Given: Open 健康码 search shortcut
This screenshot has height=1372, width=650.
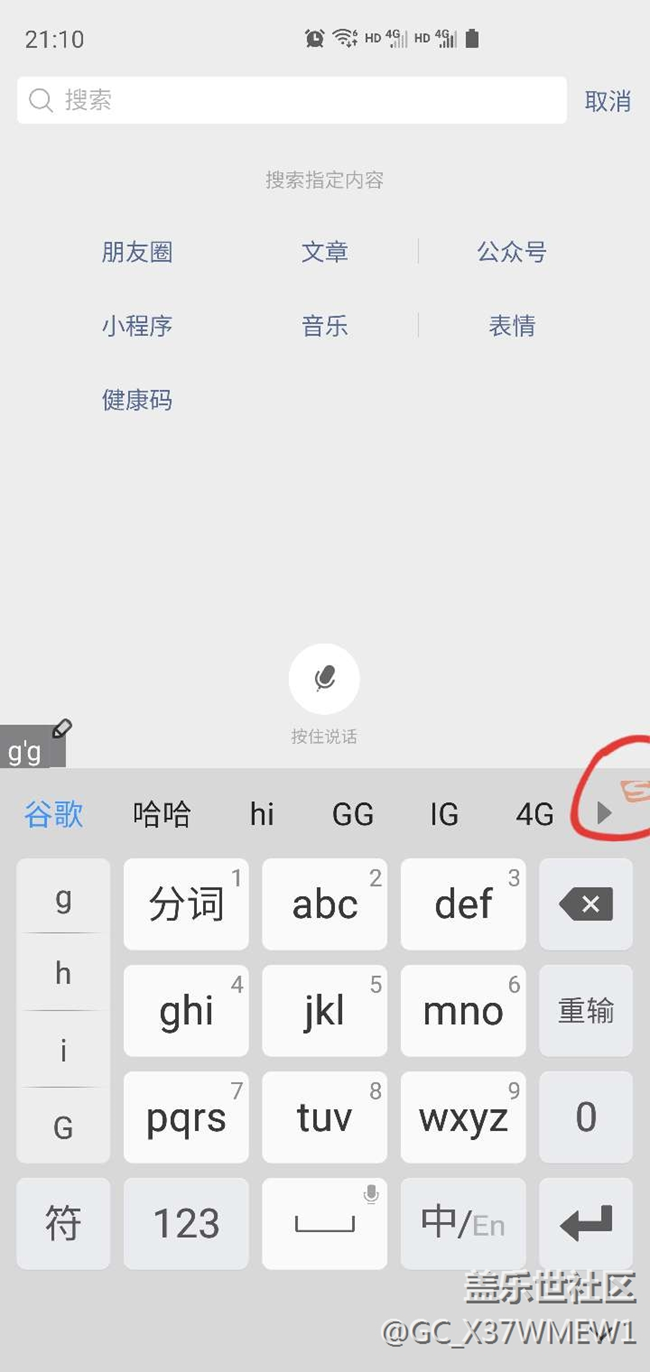Looking at the screenshot, I should 137,400.
